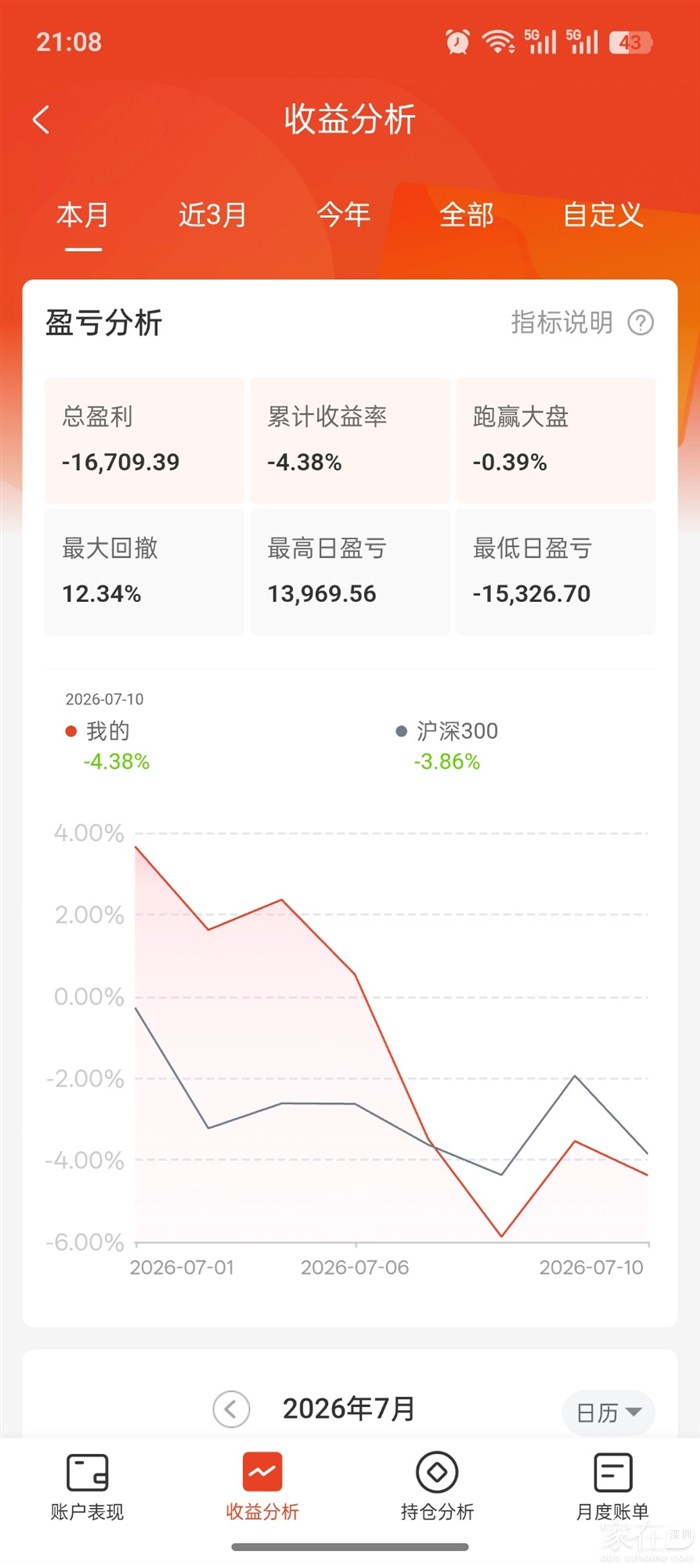Switch to 持仓分析 bottom tab
The width and height of the screenshot is (700, 1565).
437,1487
